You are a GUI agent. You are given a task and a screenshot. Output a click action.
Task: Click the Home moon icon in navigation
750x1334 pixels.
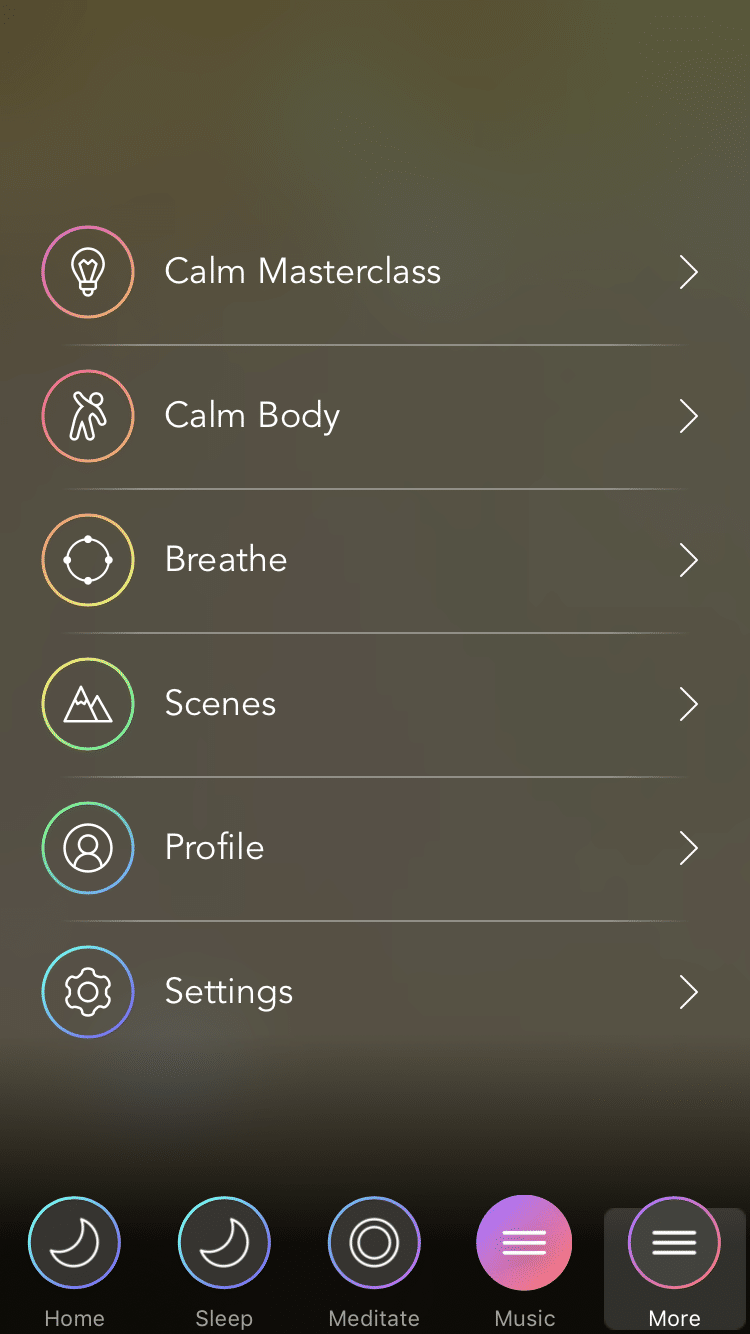click(74, 1241)
